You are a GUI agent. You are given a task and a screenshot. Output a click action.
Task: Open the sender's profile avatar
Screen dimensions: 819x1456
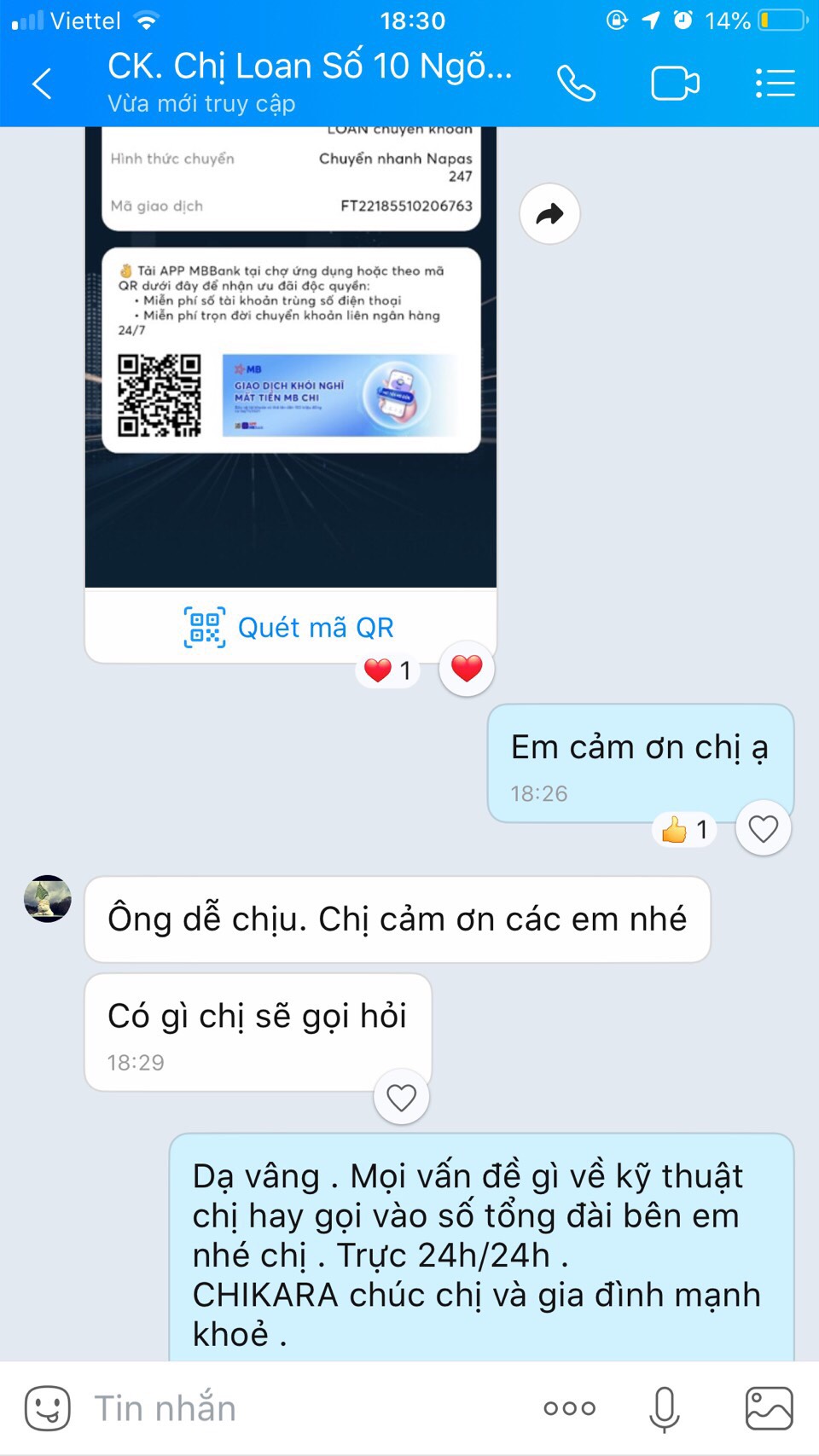[48, 899]
